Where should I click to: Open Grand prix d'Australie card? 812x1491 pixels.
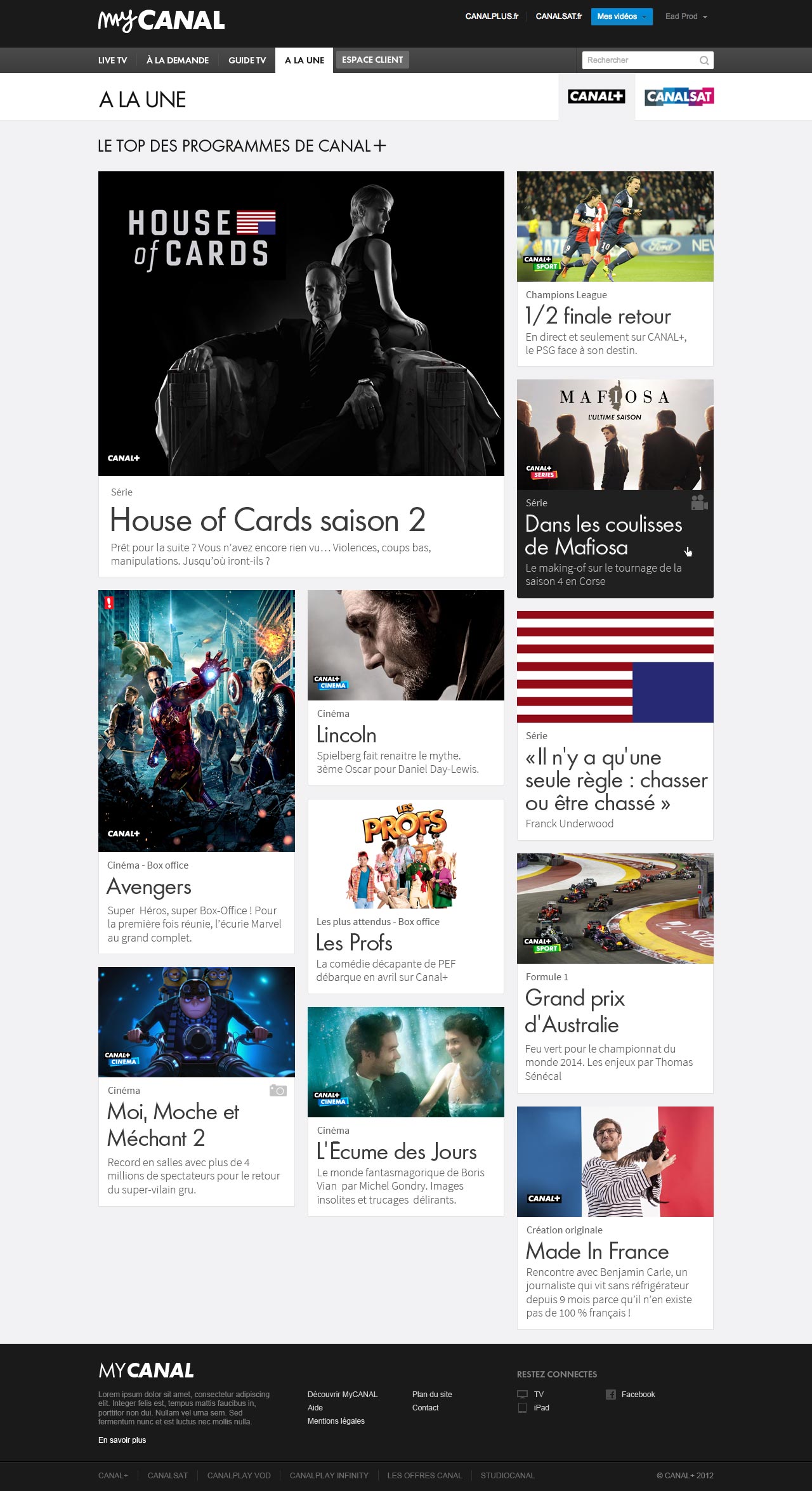615,973
